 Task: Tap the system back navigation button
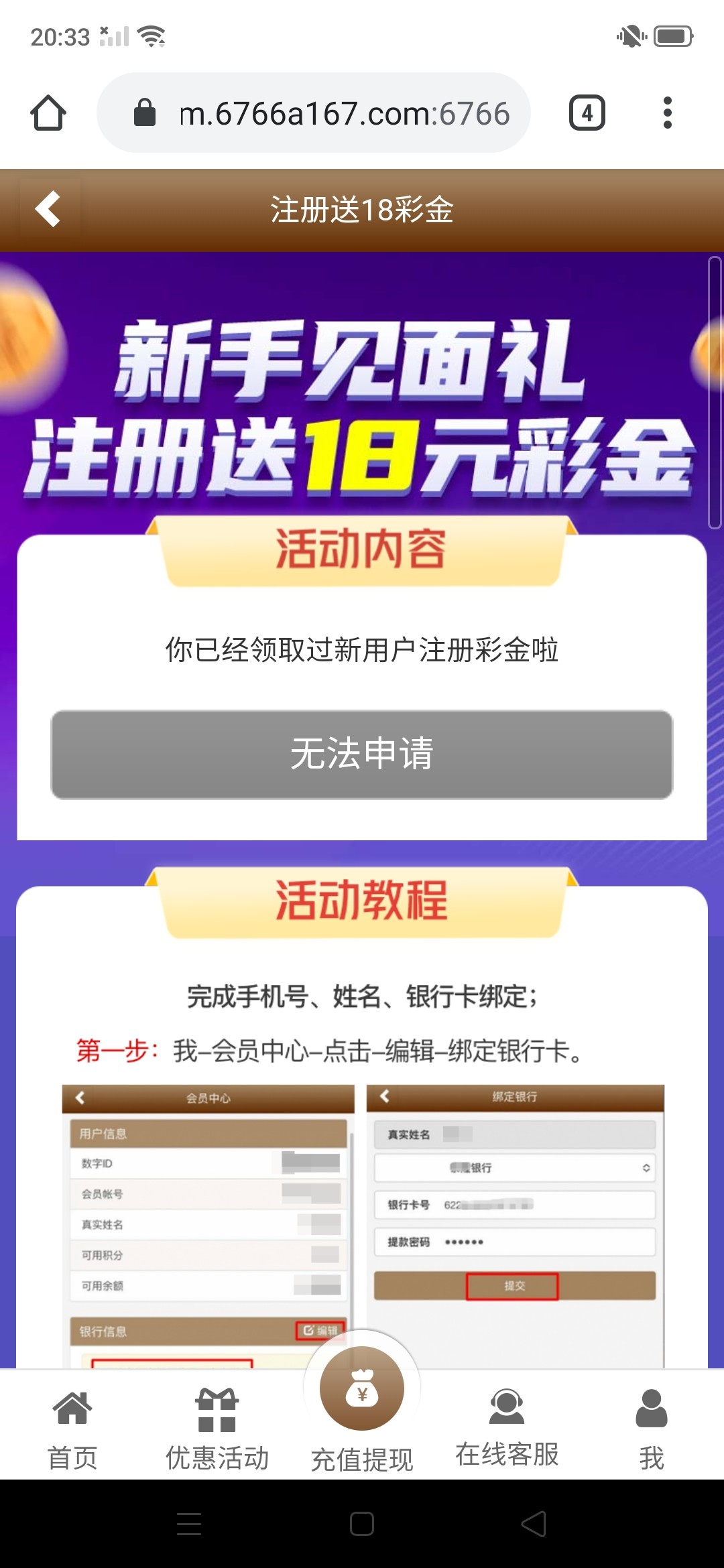(534, 1524)
